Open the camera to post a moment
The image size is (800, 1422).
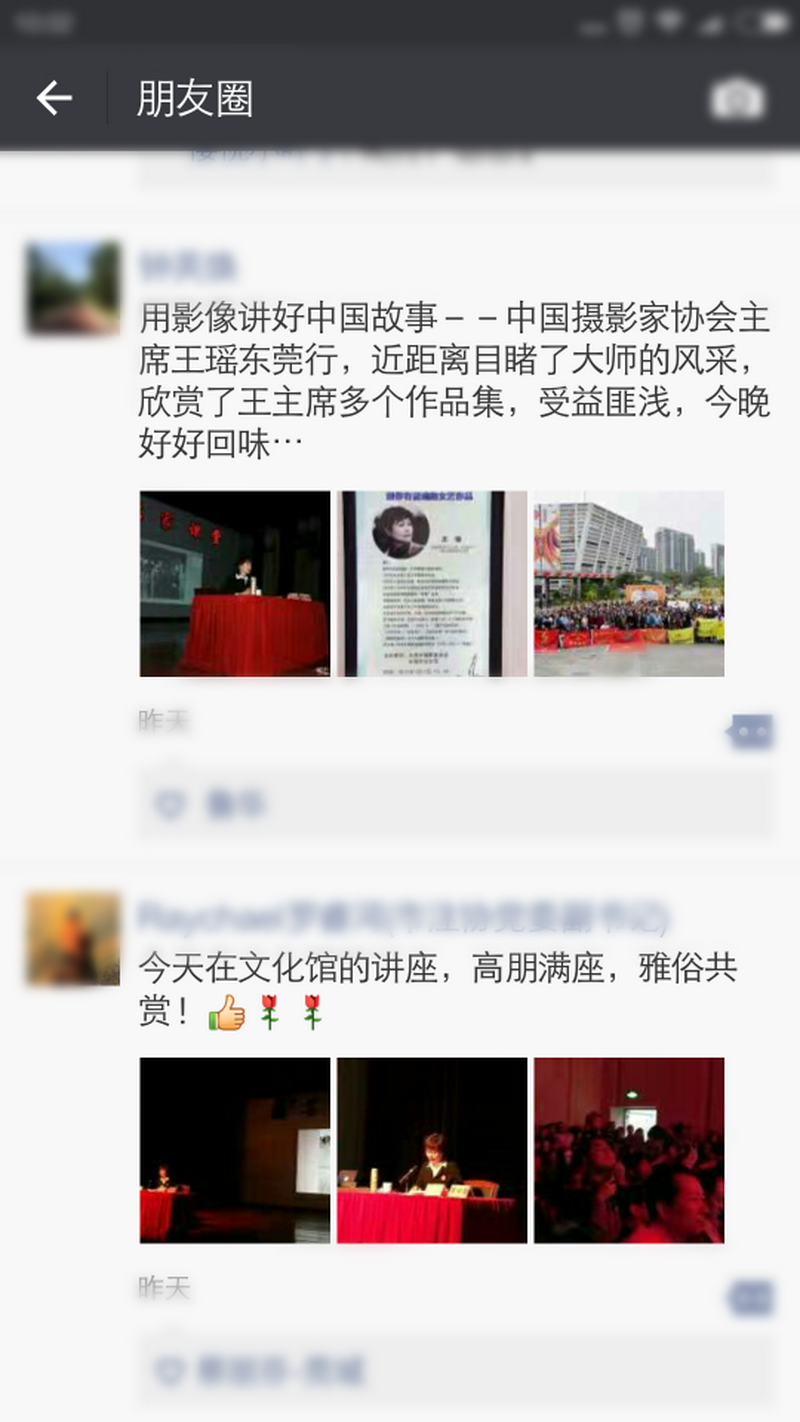pyautogui.click(x=737, y=98)
